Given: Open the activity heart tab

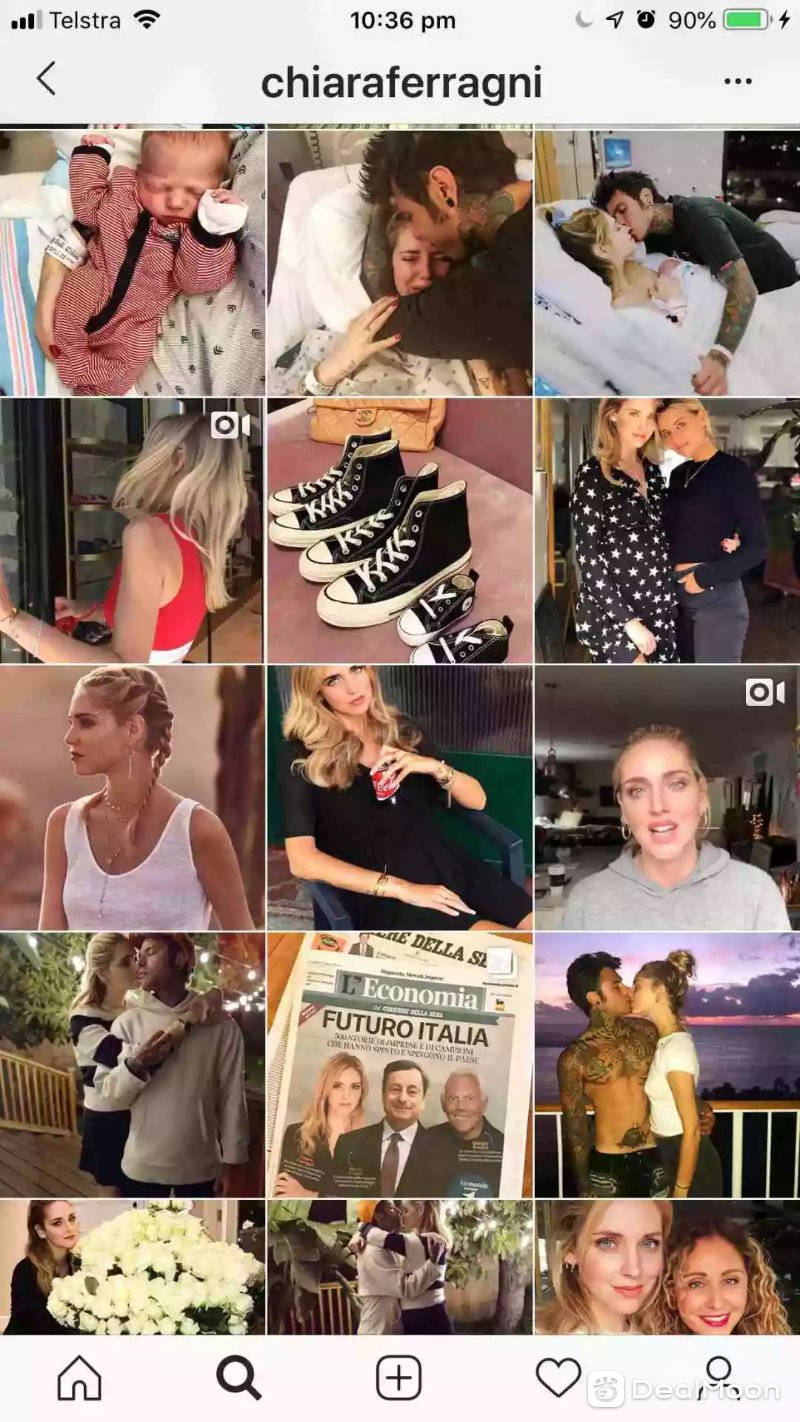Looking at the screenshot, I should 558,1378.
